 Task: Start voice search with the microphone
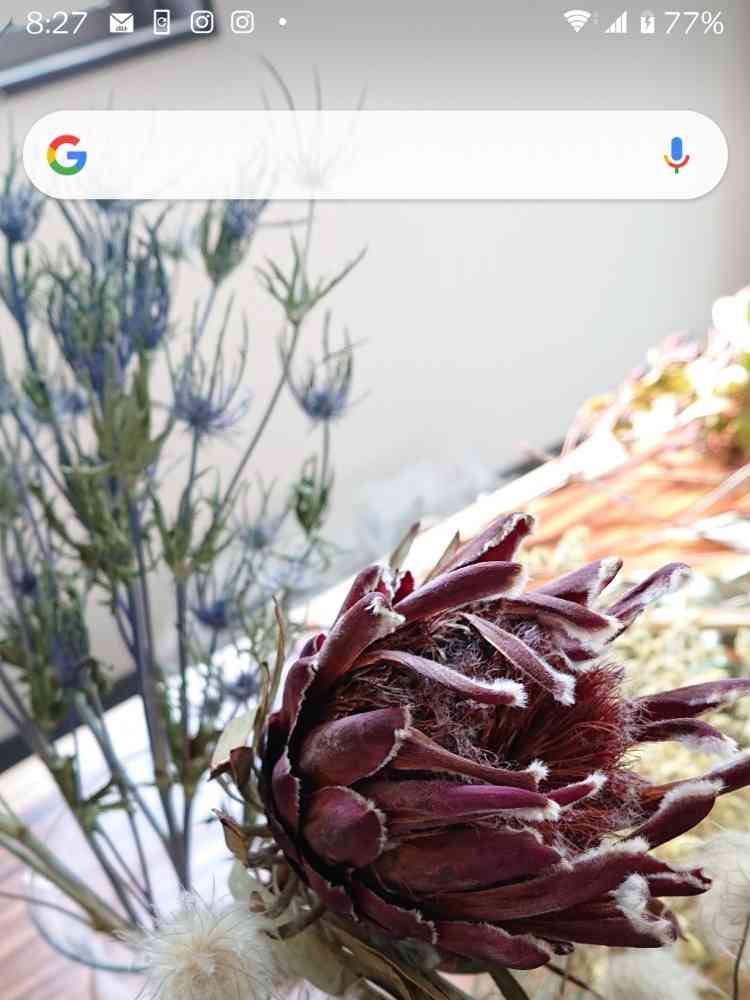(676, 155)
